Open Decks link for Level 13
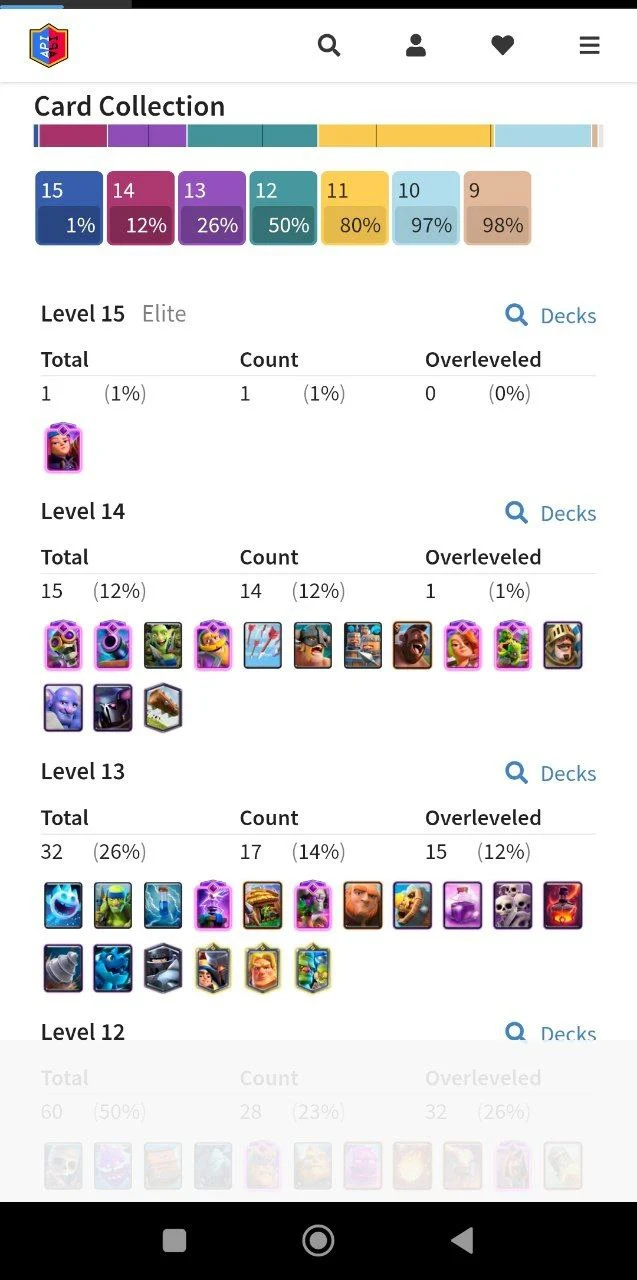637x1280 pixels. point(551,773)
